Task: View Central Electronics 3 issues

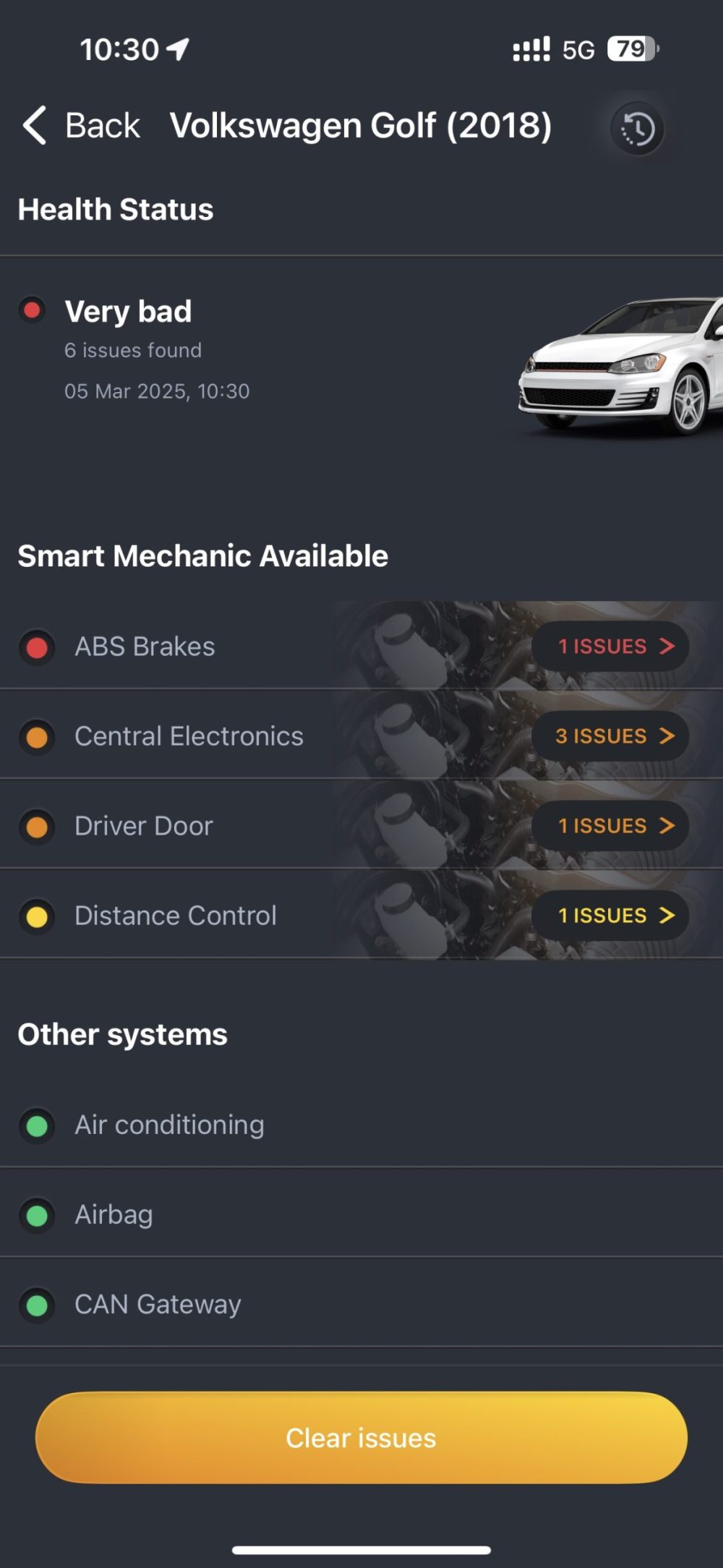Action: 609,736
